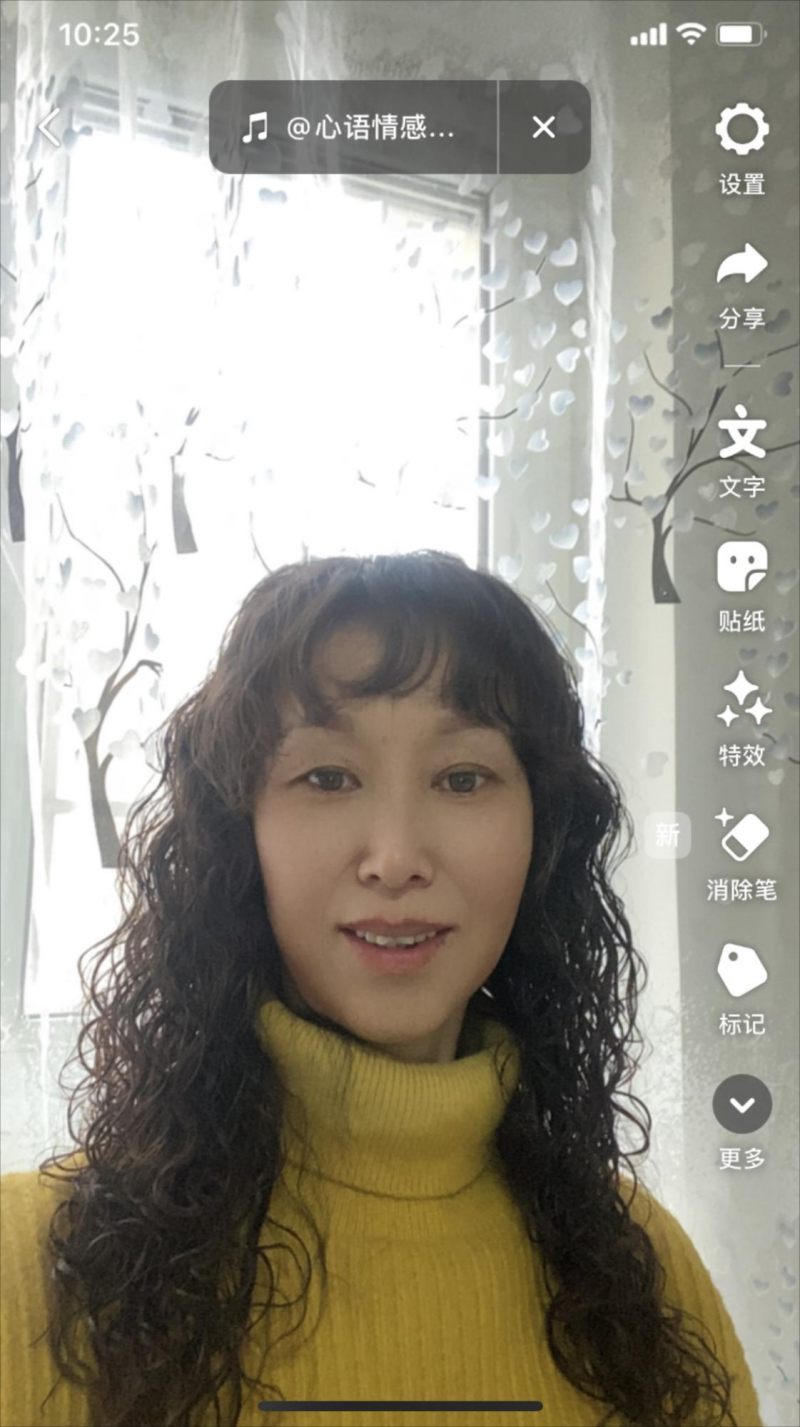Go back with the top-left arrow
Viewport: 800px width, 1427px height.
tap(49, 128)
